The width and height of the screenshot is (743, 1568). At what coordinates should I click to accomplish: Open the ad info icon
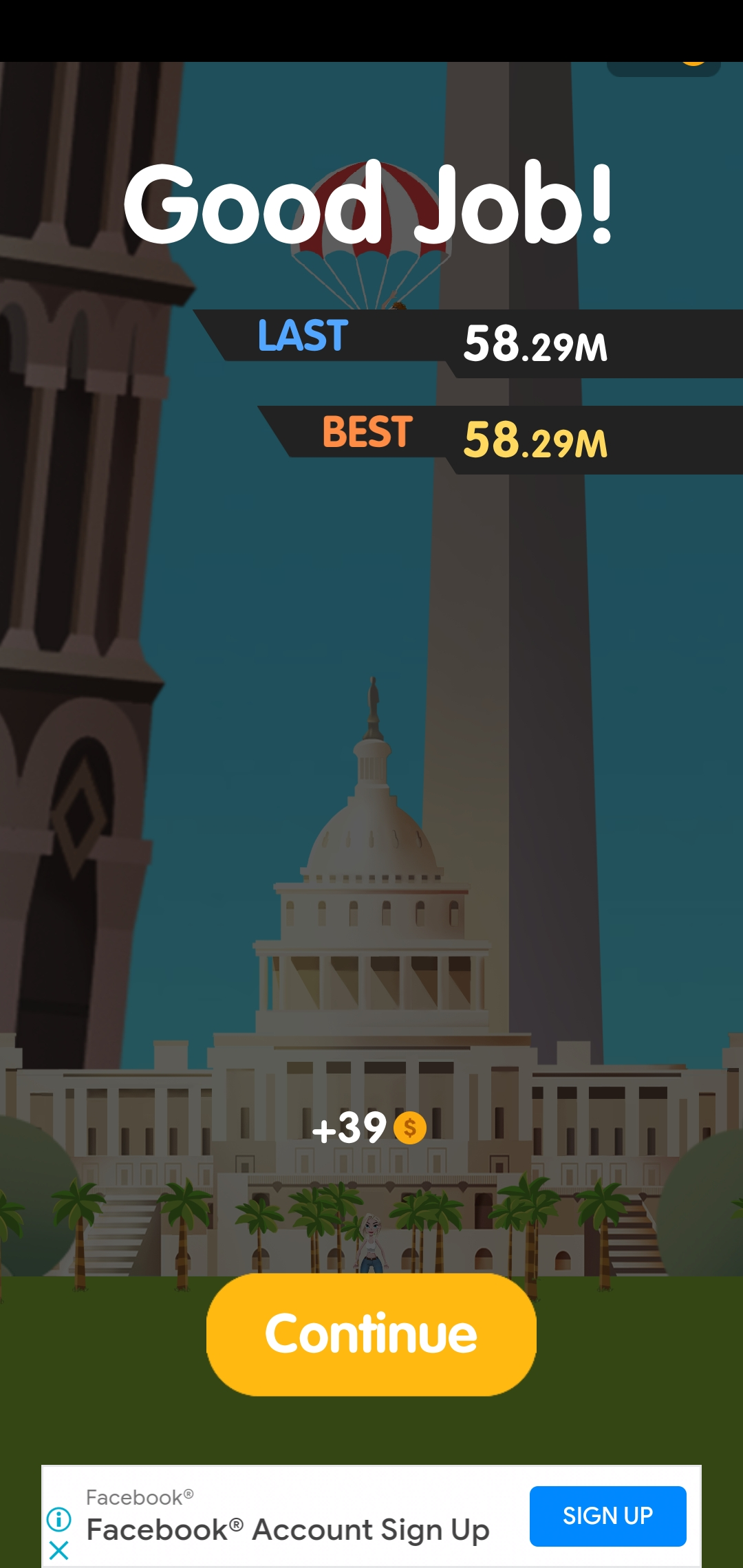(59, 1519)
